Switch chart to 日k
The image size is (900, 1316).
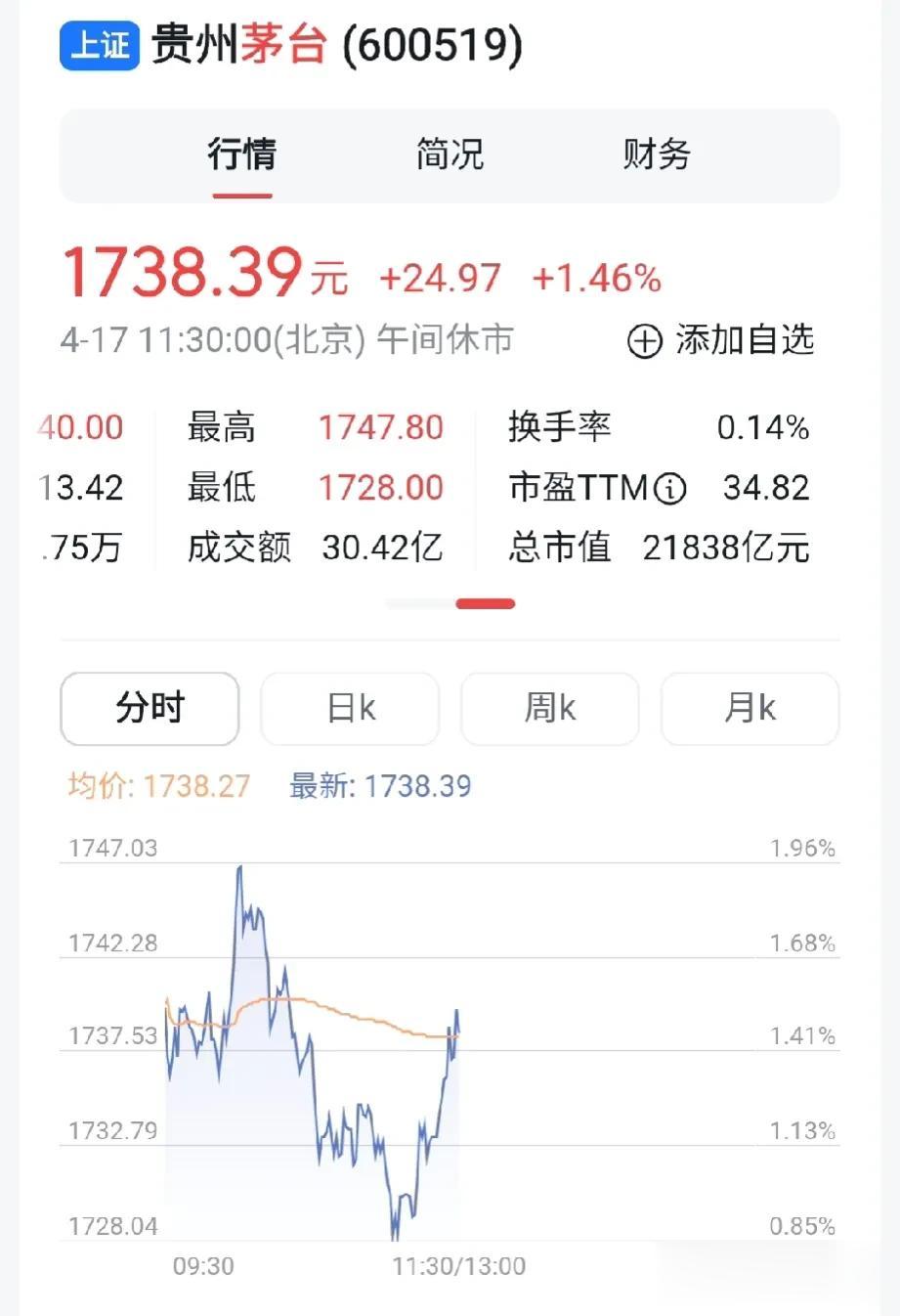pos(350,709)
